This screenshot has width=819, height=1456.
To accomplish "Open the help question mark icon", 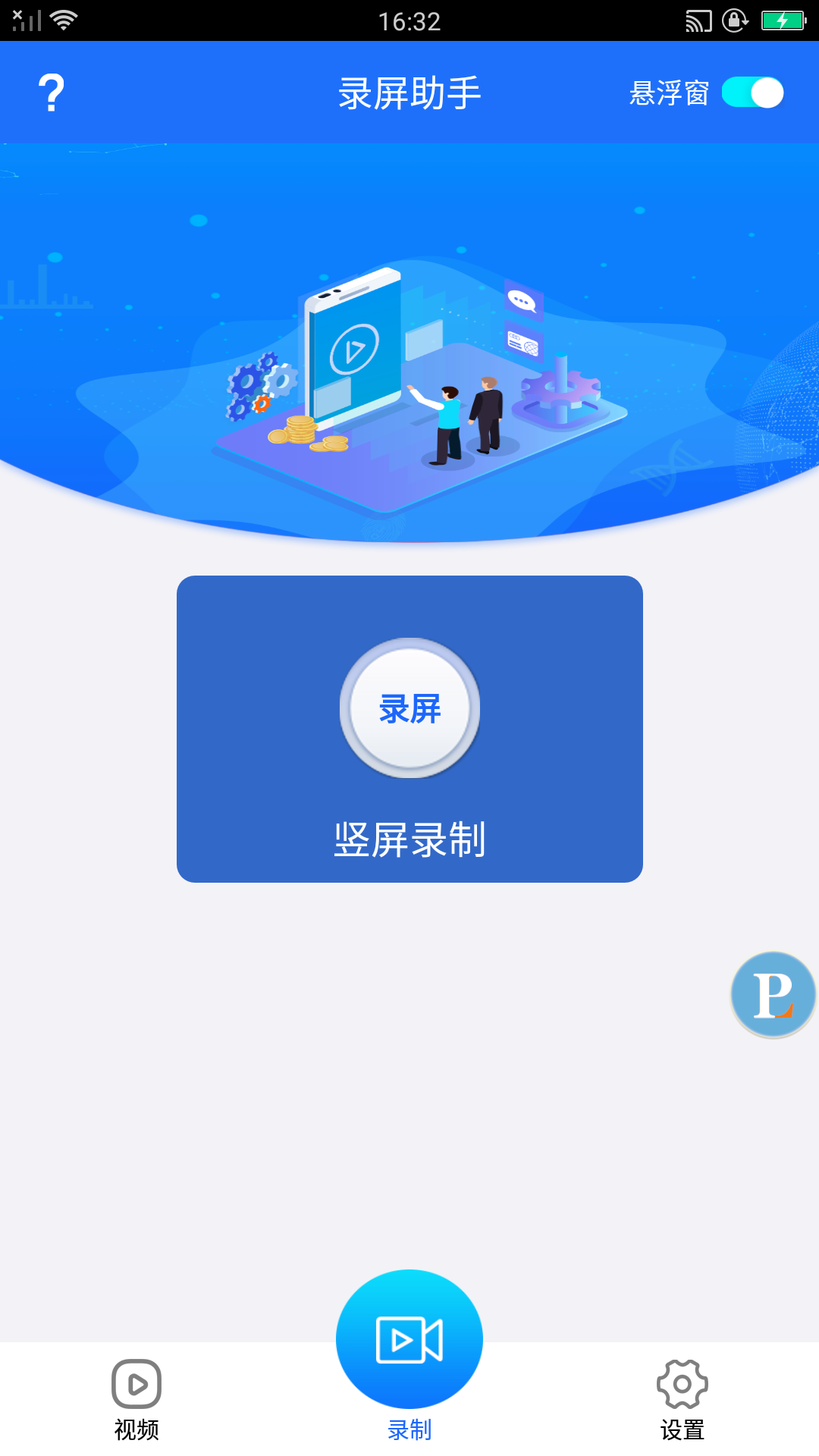I will click(x=52, y=93).
